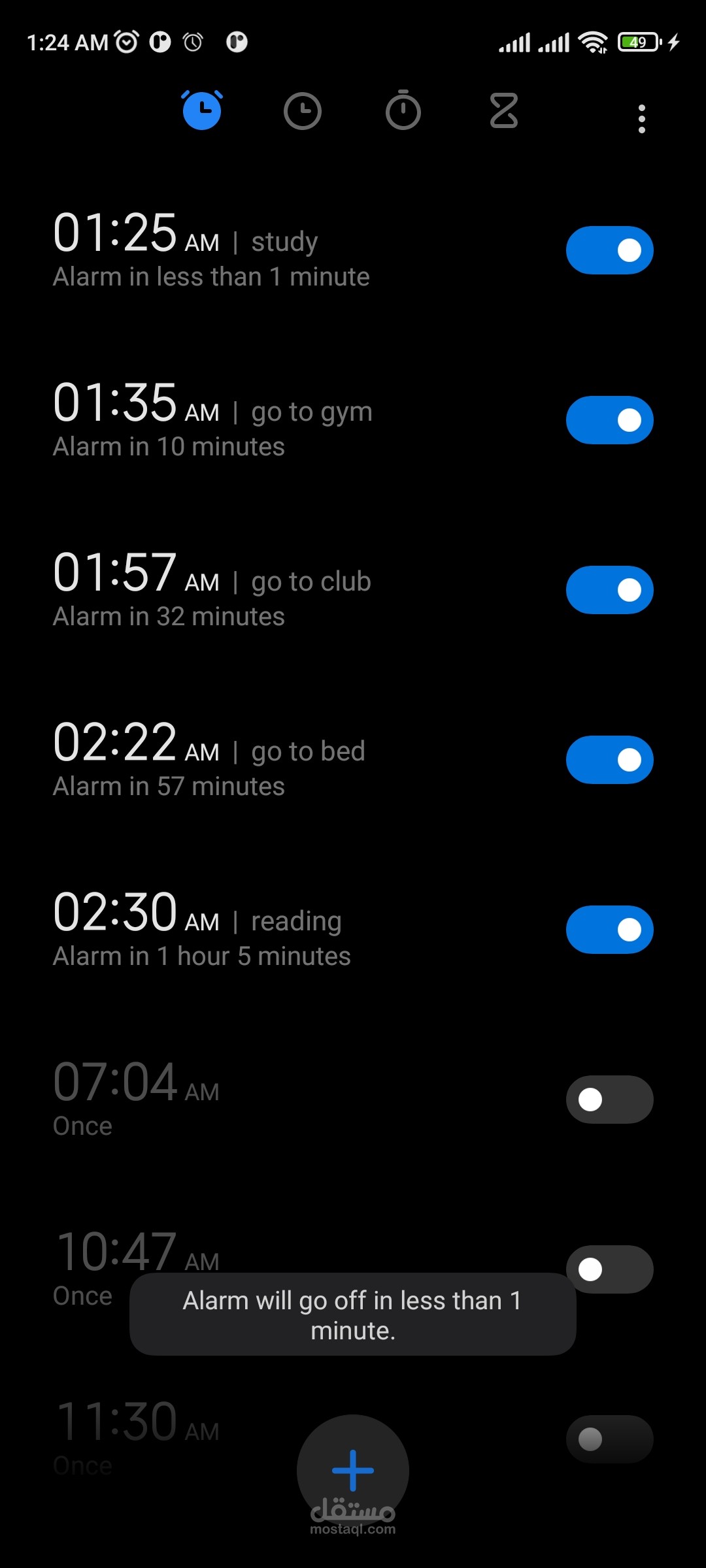Open the overflow menu

[641, 119]
